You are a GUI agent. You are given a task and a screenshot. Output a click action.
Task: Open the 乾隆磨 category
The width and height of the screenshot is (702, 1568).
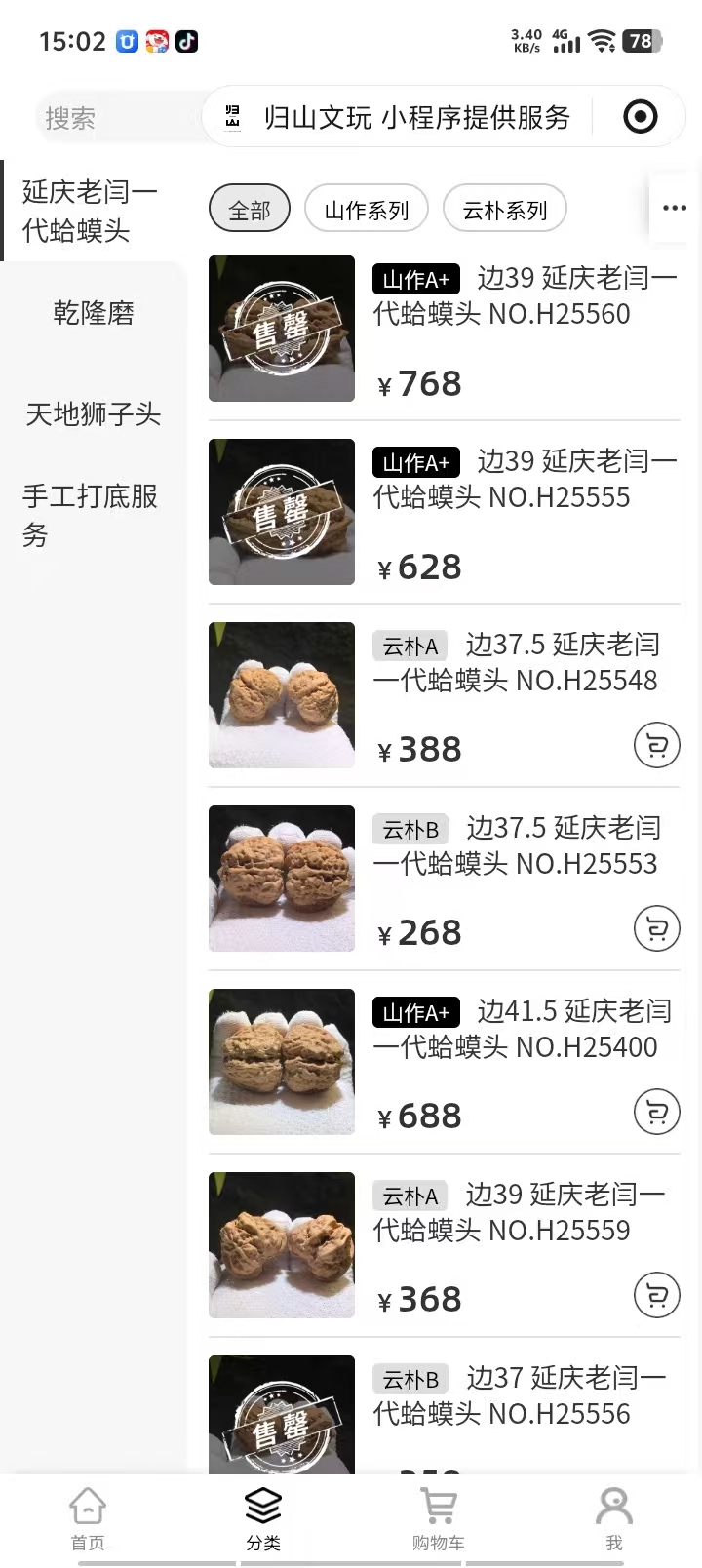point(94,313)
